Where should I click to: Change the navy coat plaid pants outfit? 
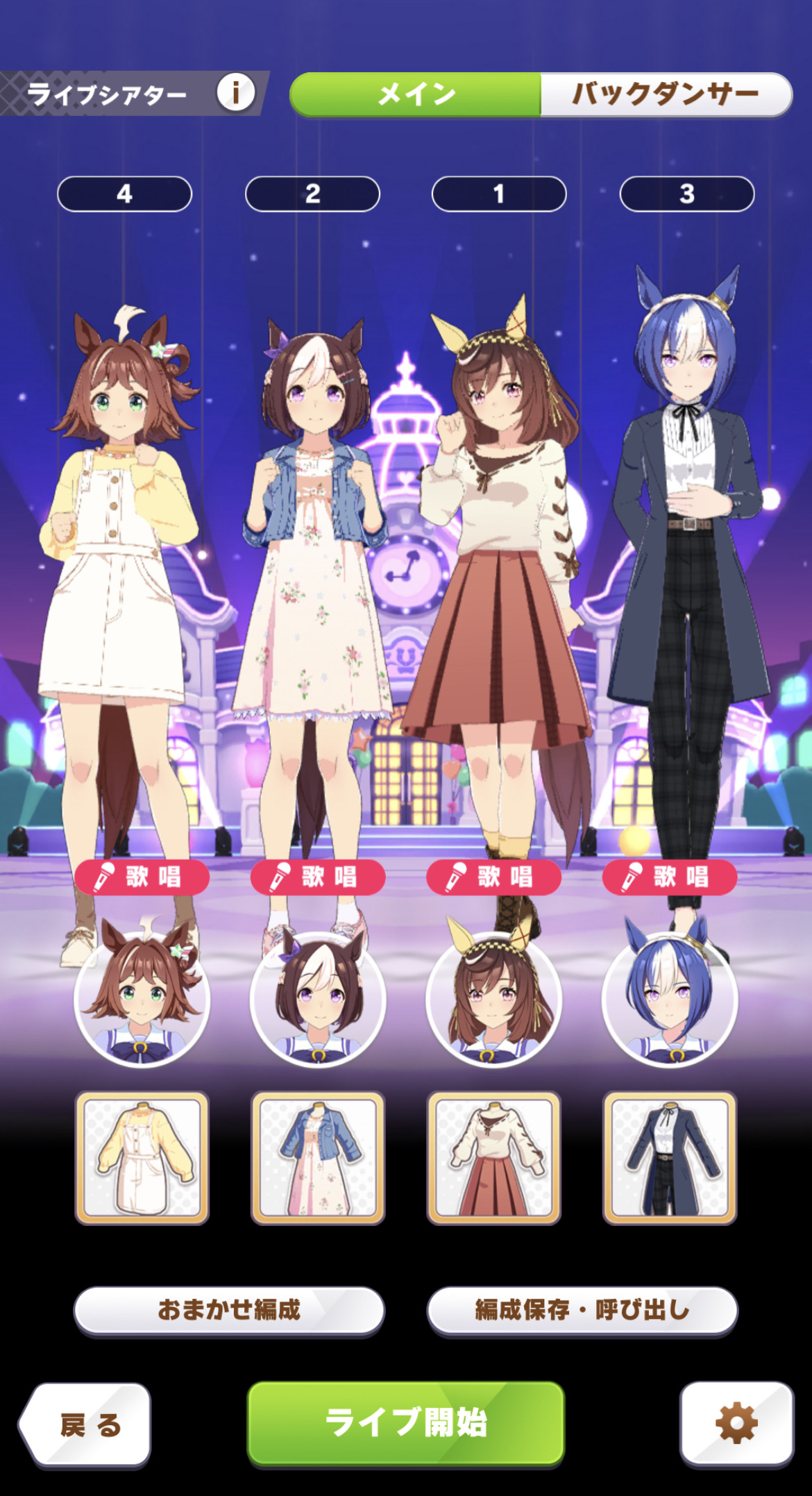click(669, 1157)
